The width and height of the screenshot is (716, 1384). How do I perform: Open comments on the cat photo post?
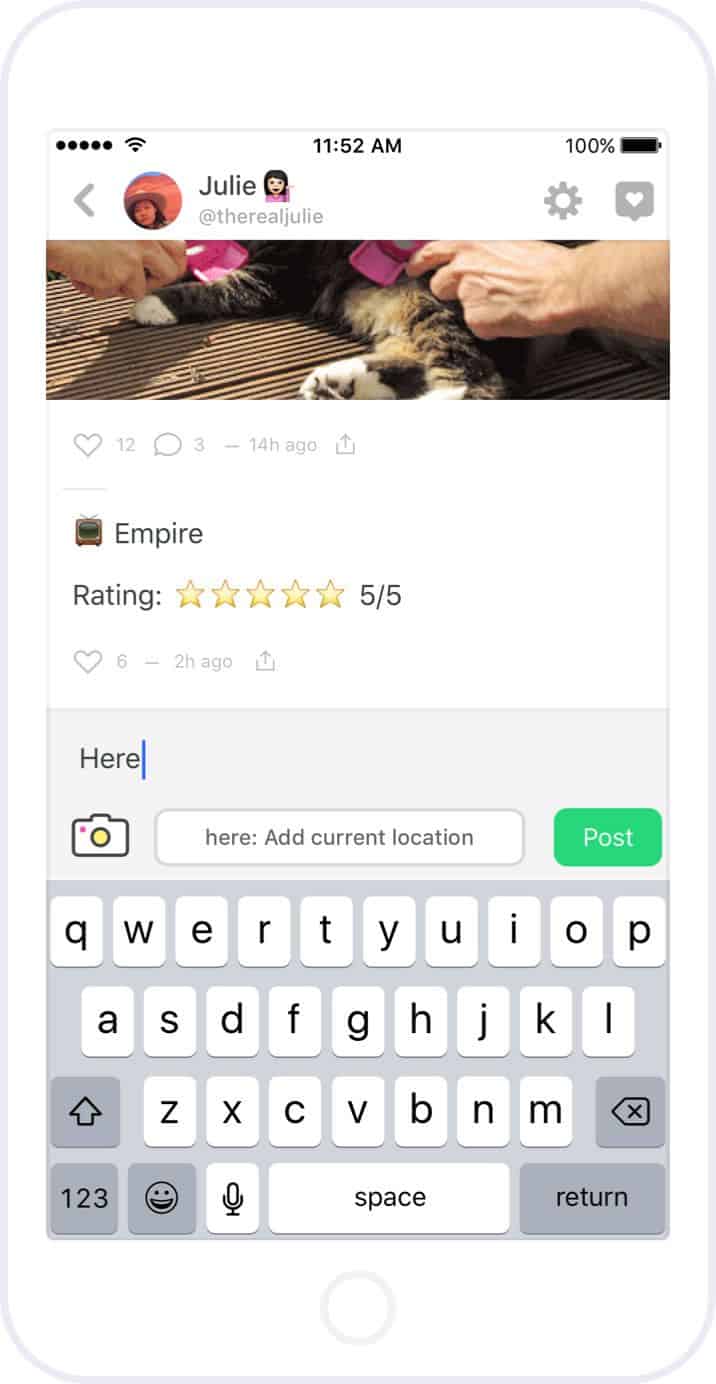coord(167,445)
